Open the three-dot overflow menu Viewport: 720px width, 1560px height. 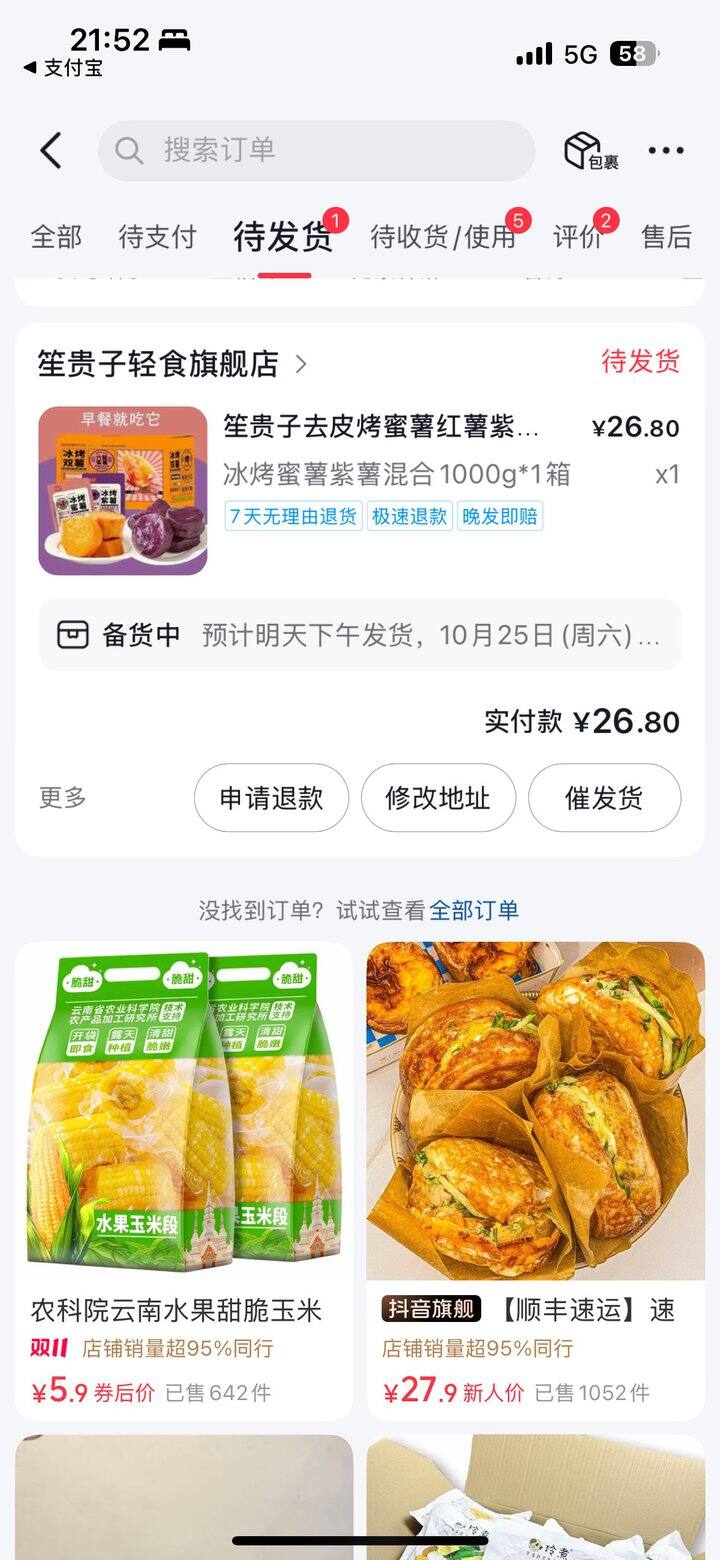click(x=666, y=151)
